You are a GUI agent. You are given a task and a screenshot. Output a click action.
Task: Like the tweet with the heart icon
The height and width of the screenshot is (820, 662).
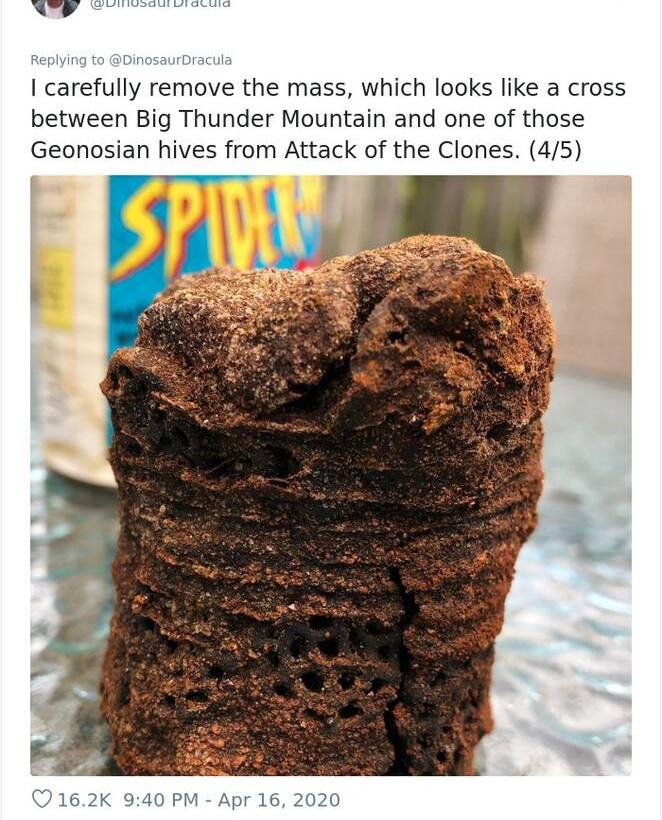(x=42, y=799)
